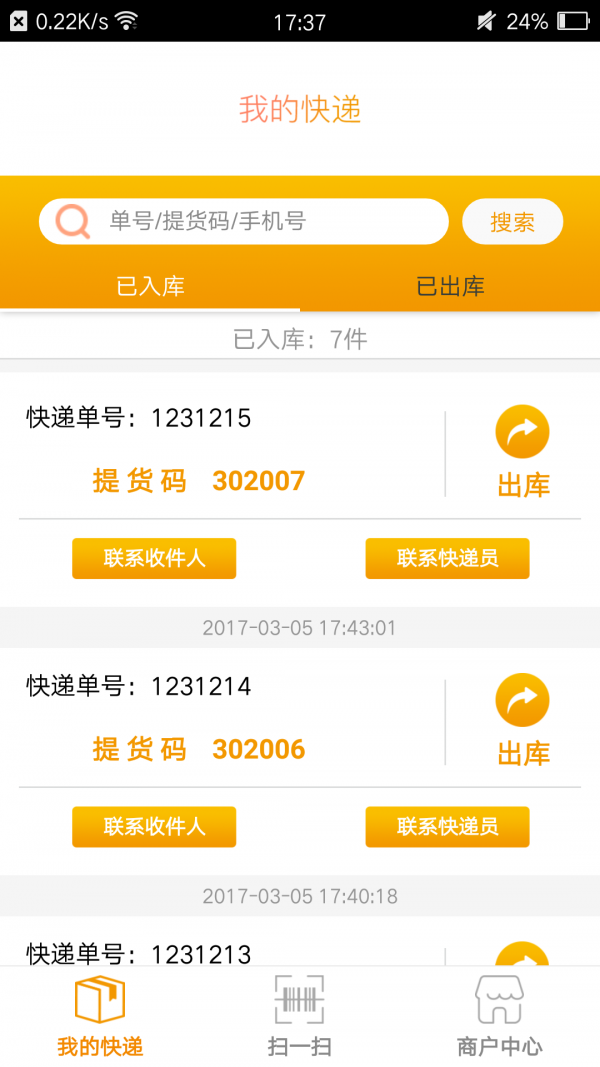Contact courier for parcel 1231215

point(447,558)
